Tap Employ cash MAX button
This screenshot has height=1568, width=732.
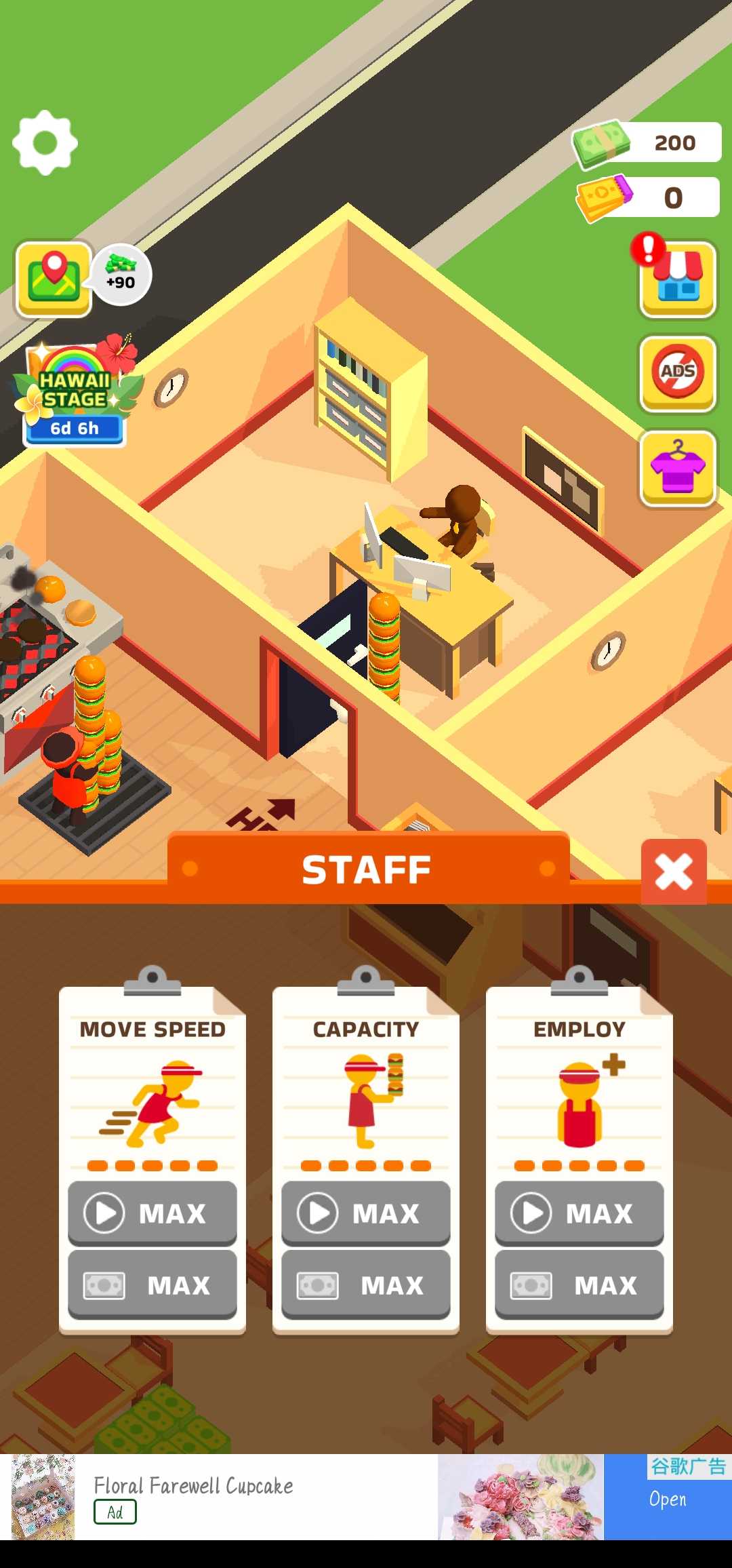click(x=579, y=1285)
